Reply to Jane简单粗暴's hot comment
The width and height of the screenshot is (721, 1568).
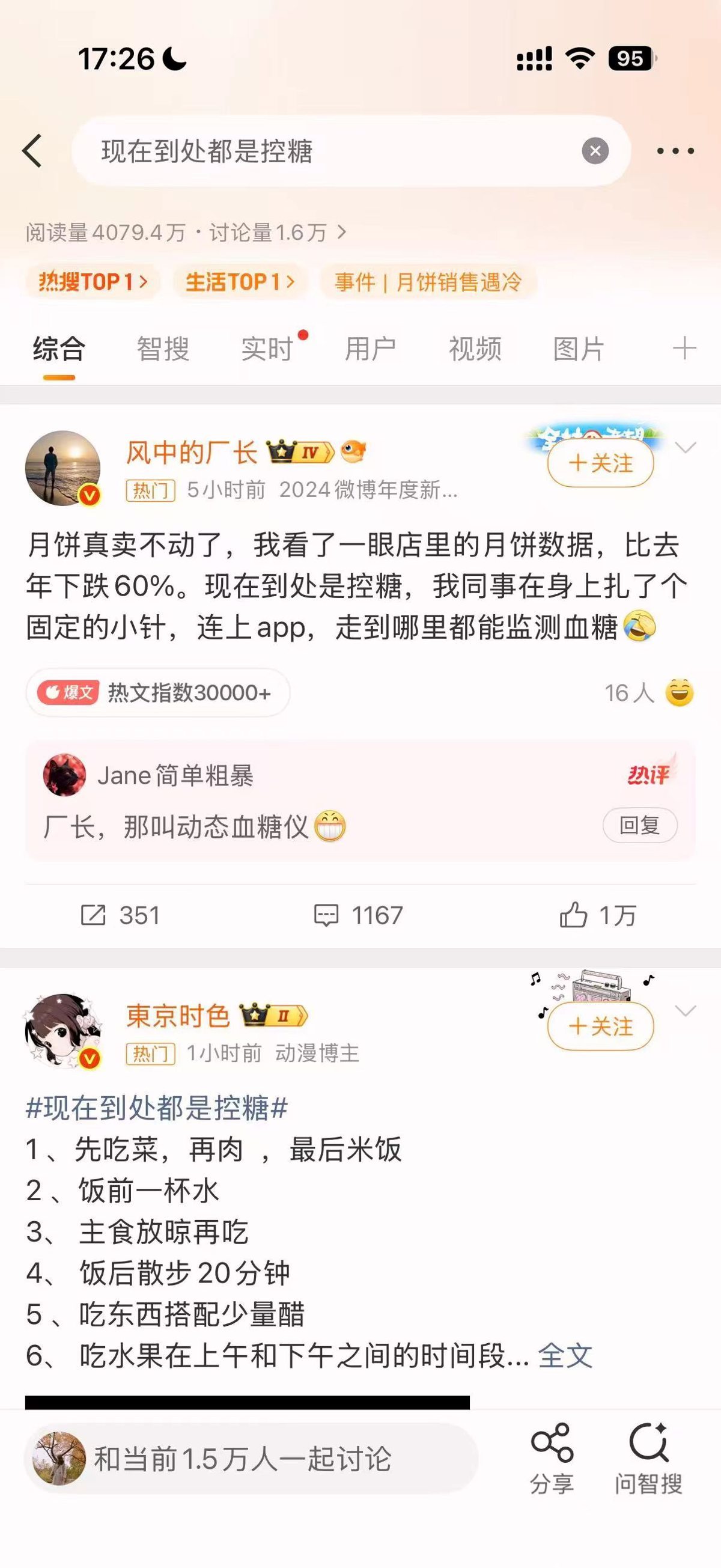pyautogui.click(x=639, y=825)
